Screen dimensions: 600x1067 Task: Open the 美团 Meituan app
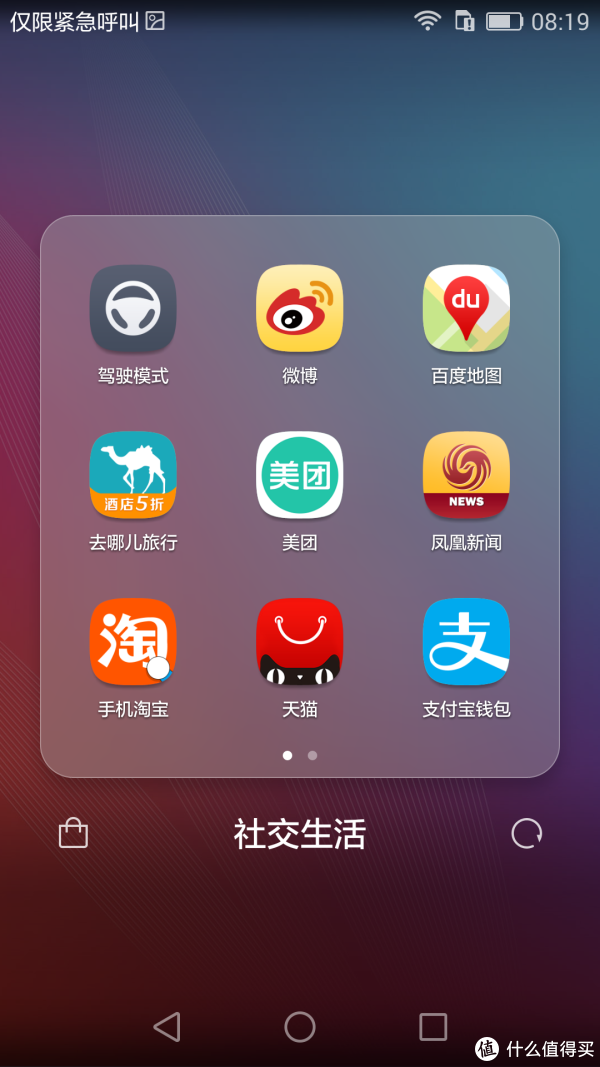pyautogui.click(x=299, y=475)
